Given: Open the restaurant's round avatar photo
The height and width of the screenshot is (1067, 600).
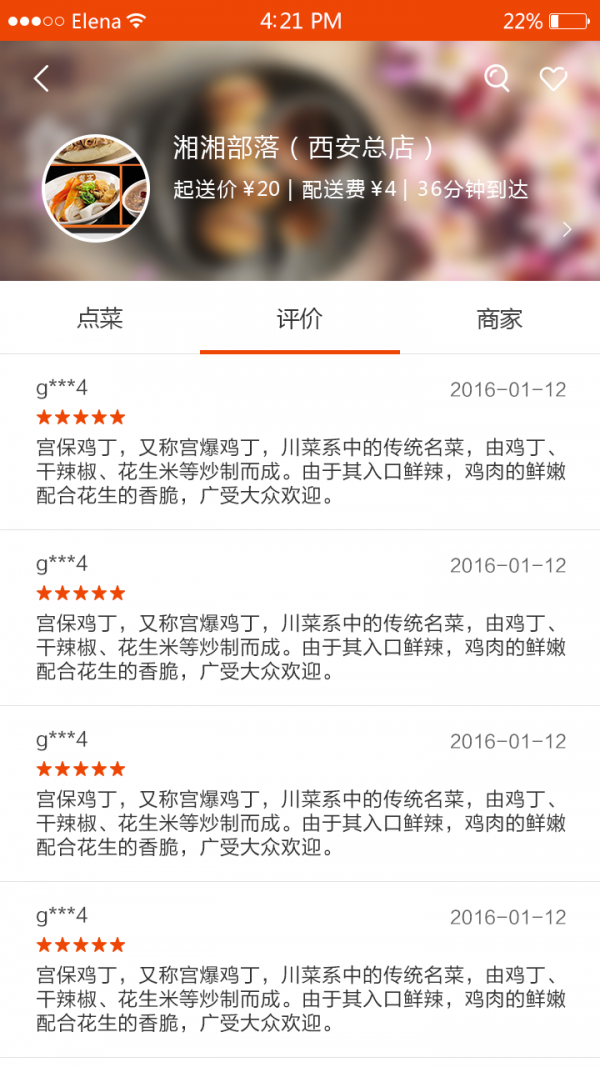Looking at the screenshot, I should [96, 188].
